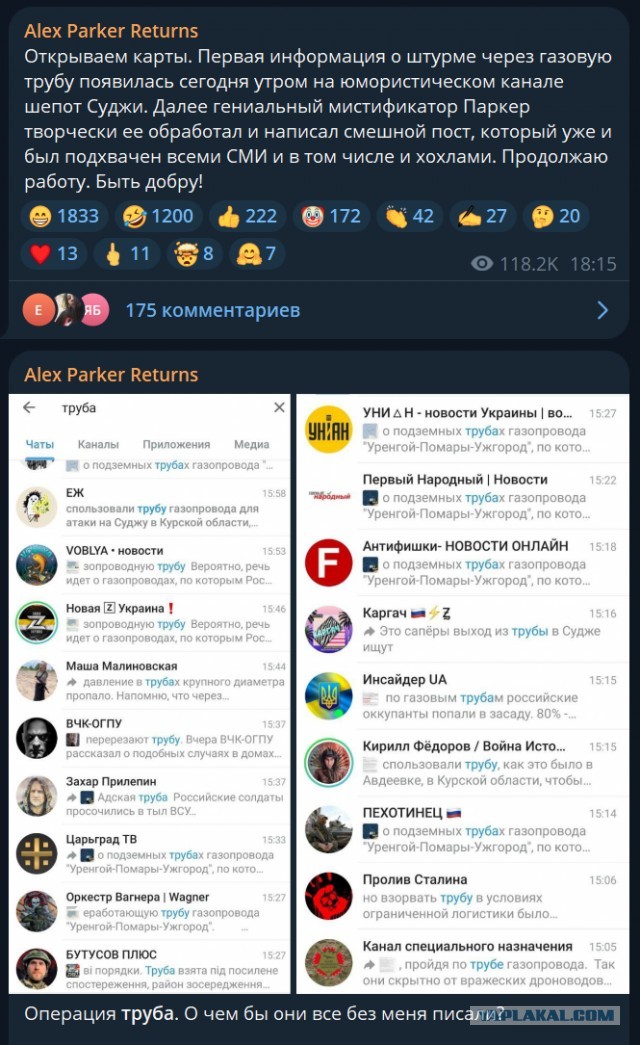The width and height of the screenshot is (640, 1045).
Task: Add the clapping hands reaction with 42
Action: tap(409, 216)
